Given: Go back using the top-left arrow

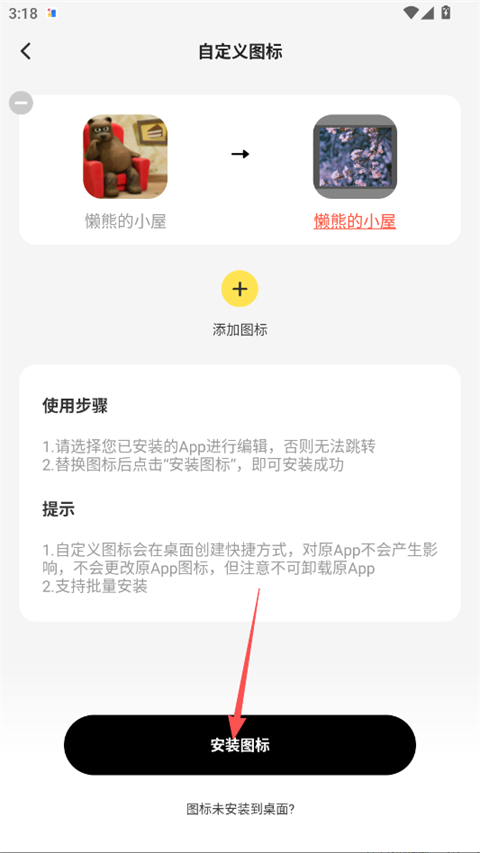Looking at the screenshot, I should point(26,51).
